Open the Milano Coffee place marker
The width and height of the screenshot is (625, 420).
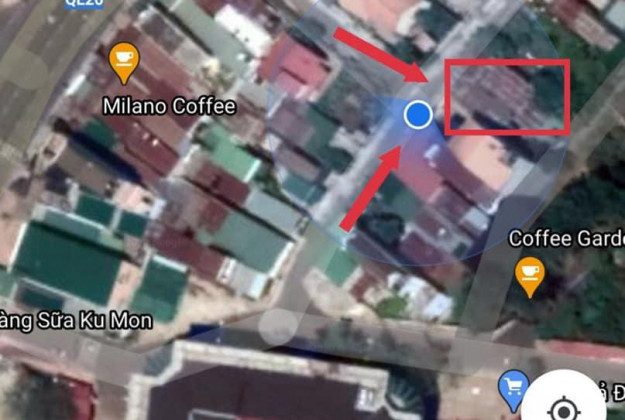point(123,63)
